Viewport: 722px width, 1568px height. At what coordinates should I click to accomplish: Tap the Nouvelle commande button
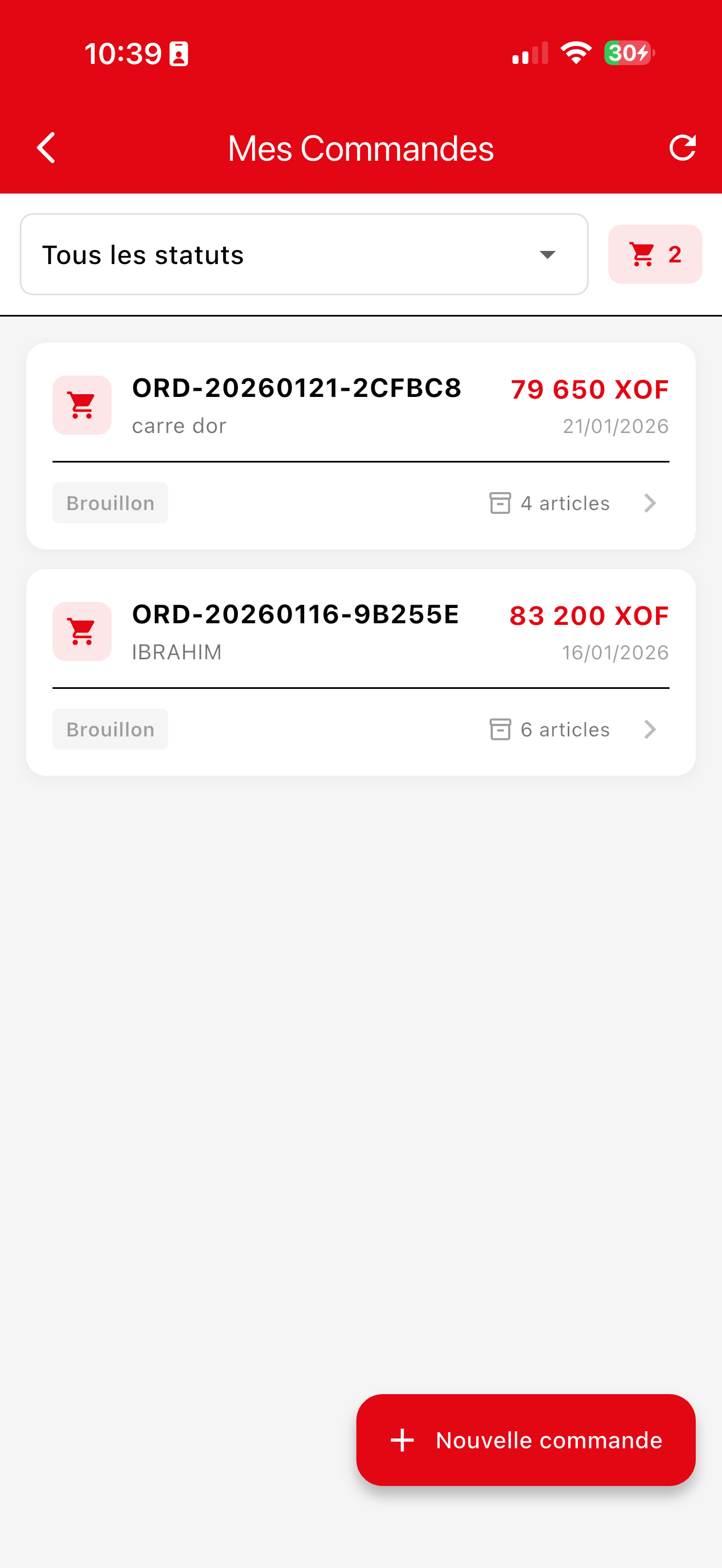[525, 1440]
